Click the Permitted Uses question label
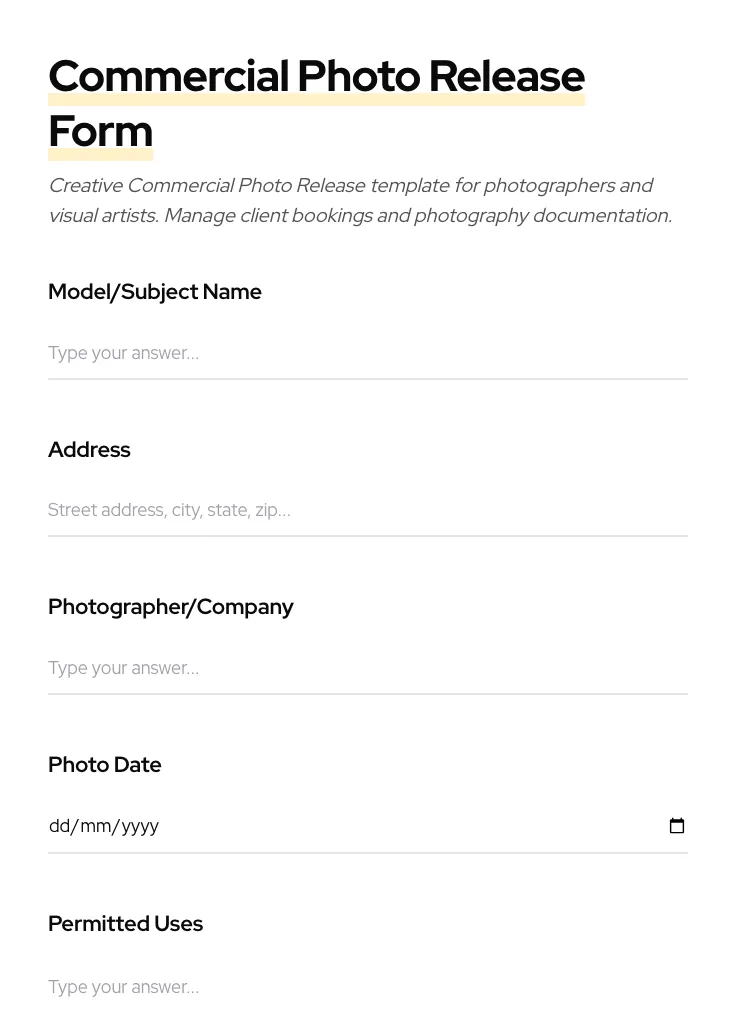The height and width of the screenshot is (1024, 736). [126, 924]
